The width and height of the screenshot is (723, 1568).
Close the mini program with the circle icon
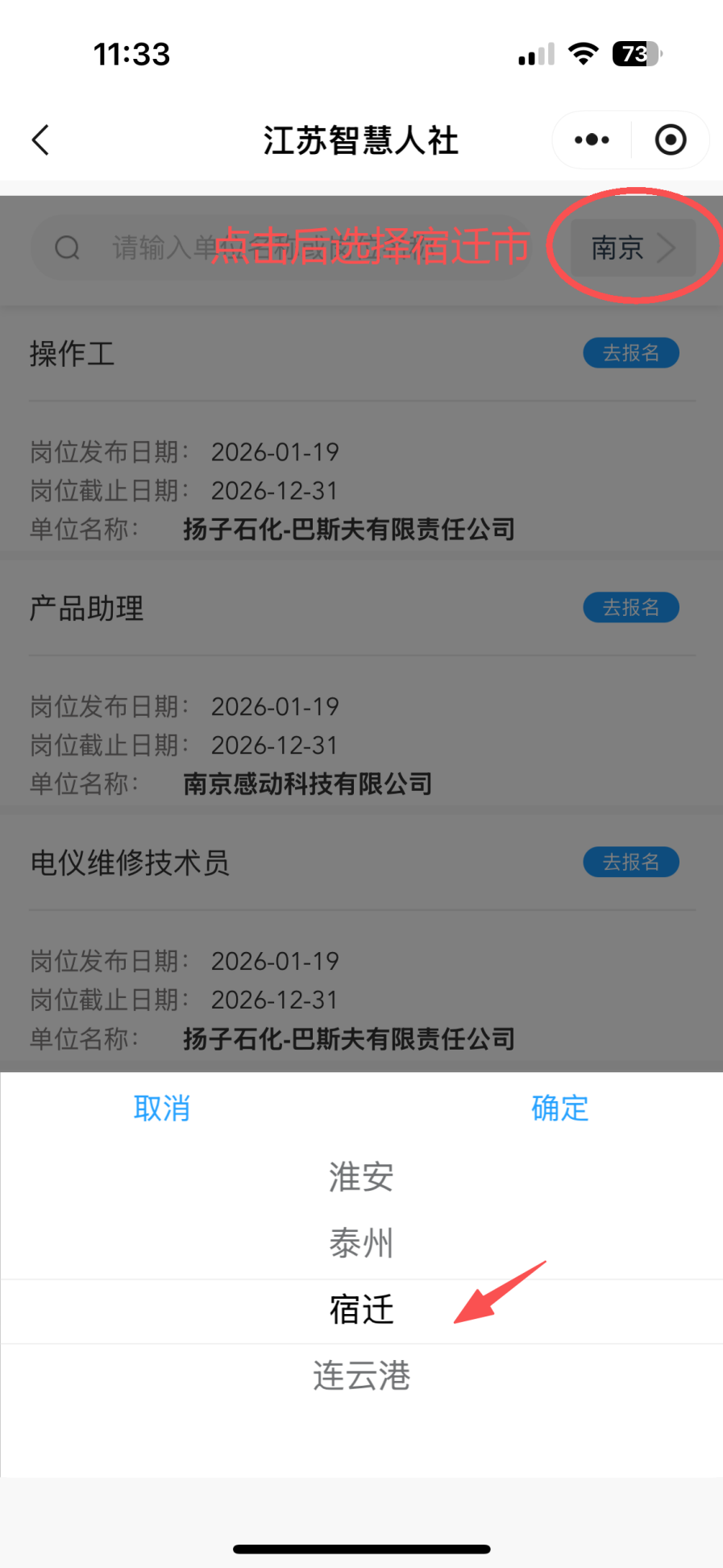point(671,140)
